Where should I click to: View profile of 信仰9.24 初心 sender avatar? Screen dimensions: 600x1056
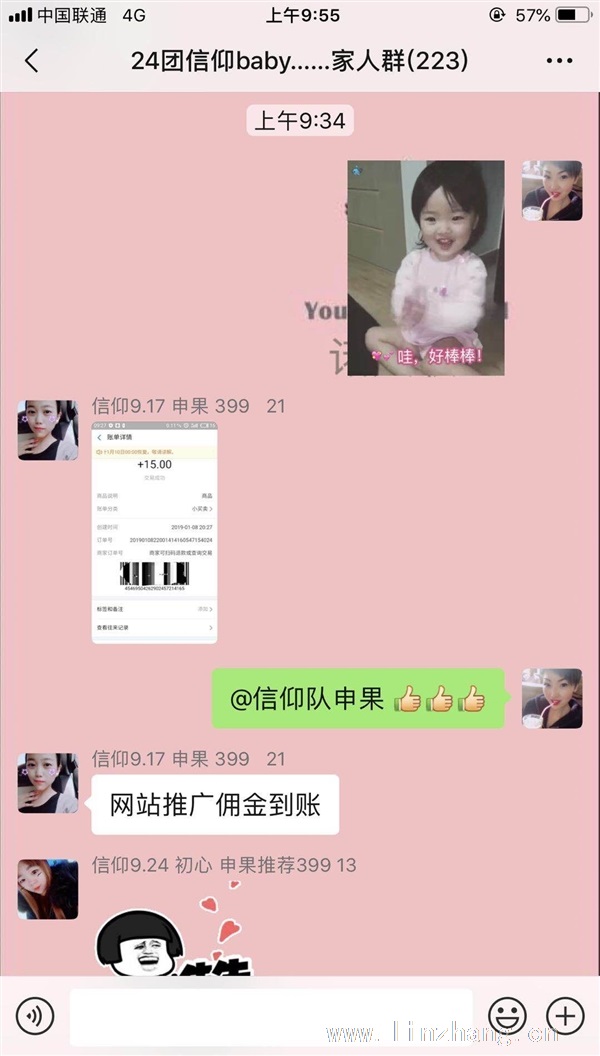click(48, 889)
